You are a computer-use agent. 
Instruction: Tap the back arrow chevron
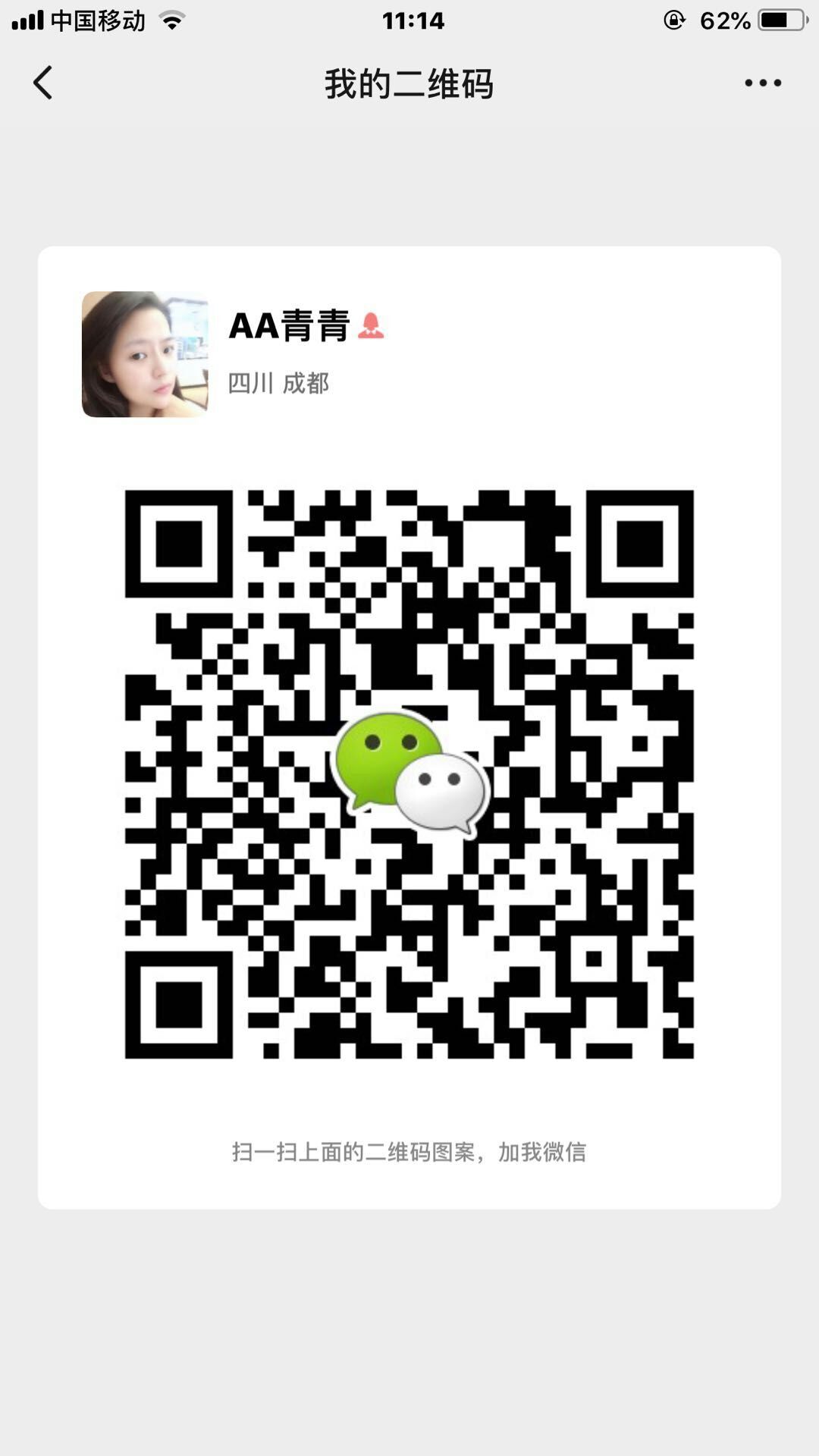[43, 83]
